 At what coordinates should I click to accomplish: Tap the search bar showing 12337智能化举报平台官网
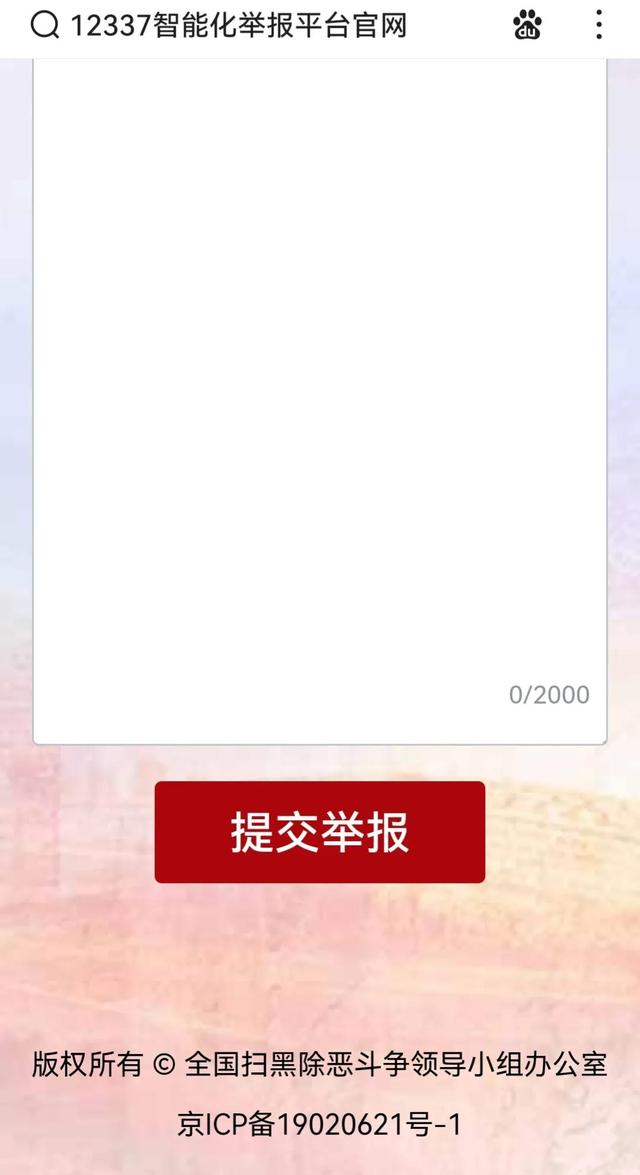click(240, 26)
